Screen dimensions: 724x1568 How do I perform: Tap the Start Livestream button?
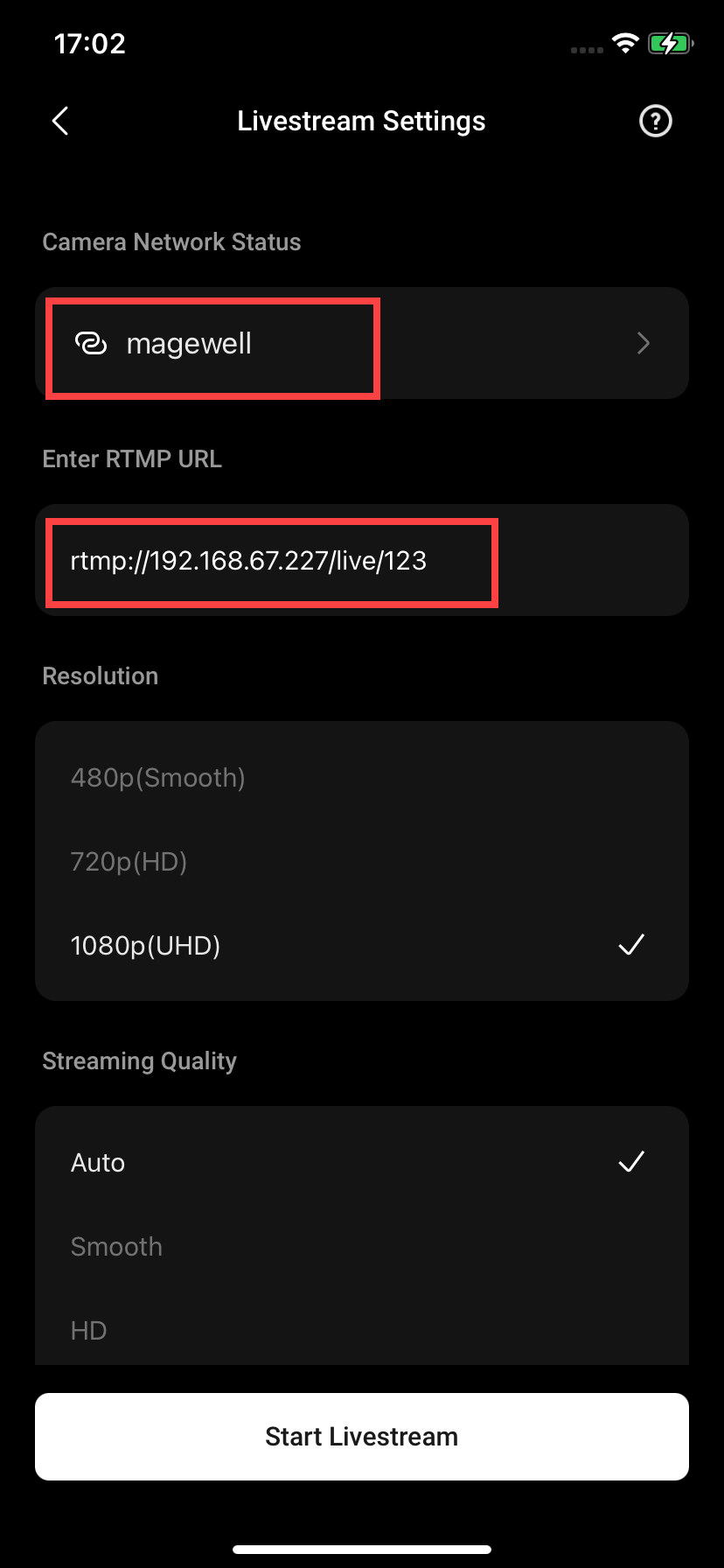362,1437
